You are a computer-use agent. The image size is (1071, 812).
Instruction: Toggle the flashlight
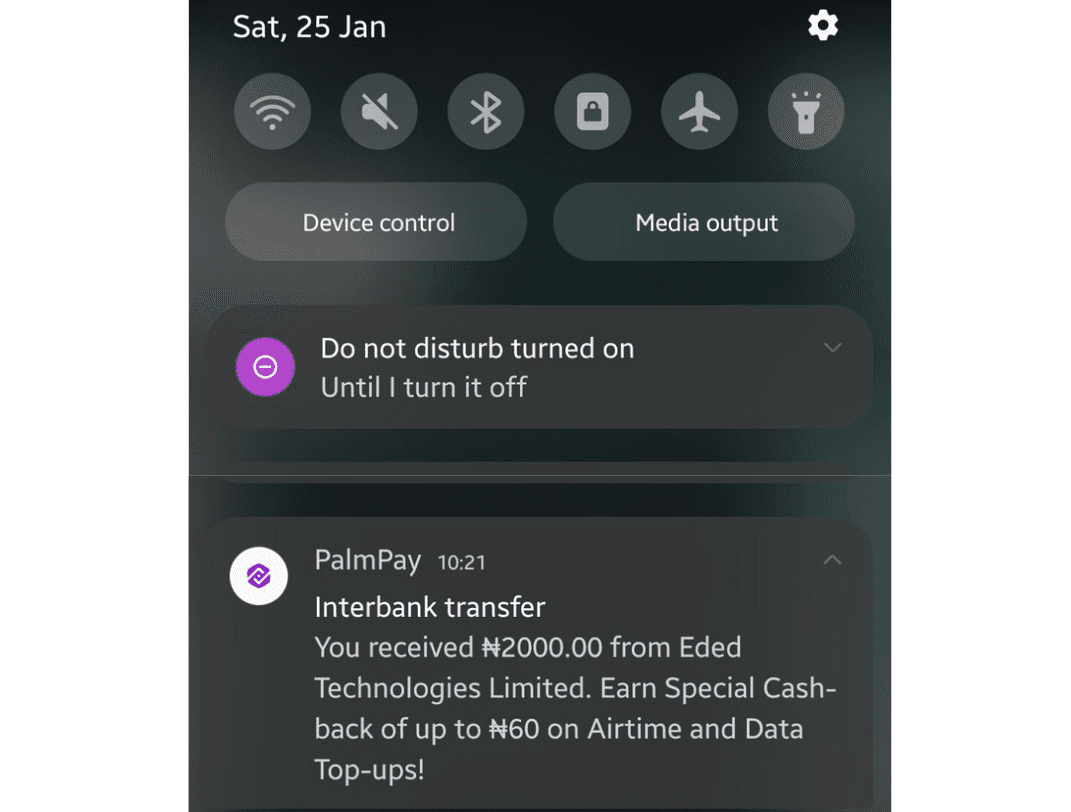click(x=806, y=112)
